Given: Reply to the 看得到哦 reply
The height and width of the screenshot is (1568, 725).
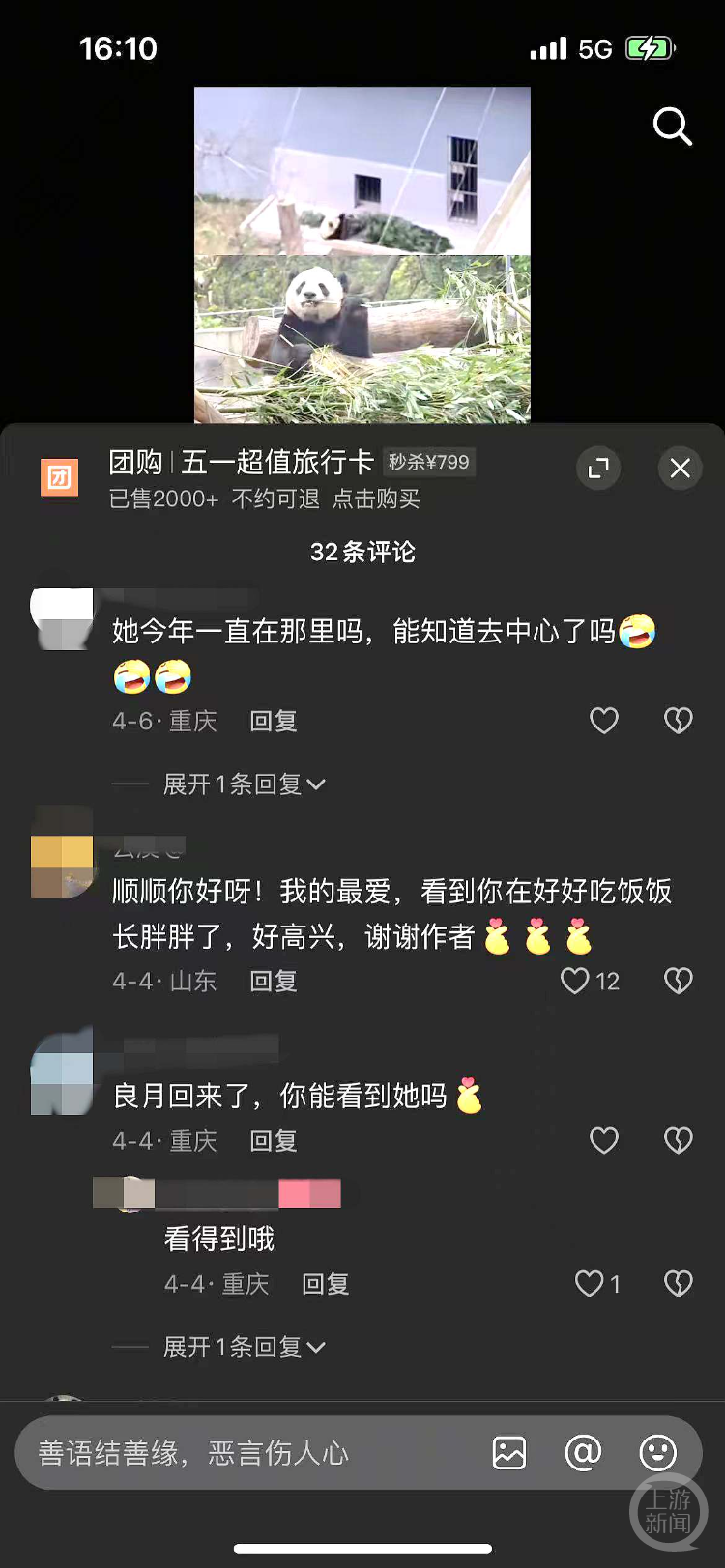Looking at the screenshot, I should [x=326, y=1285].
